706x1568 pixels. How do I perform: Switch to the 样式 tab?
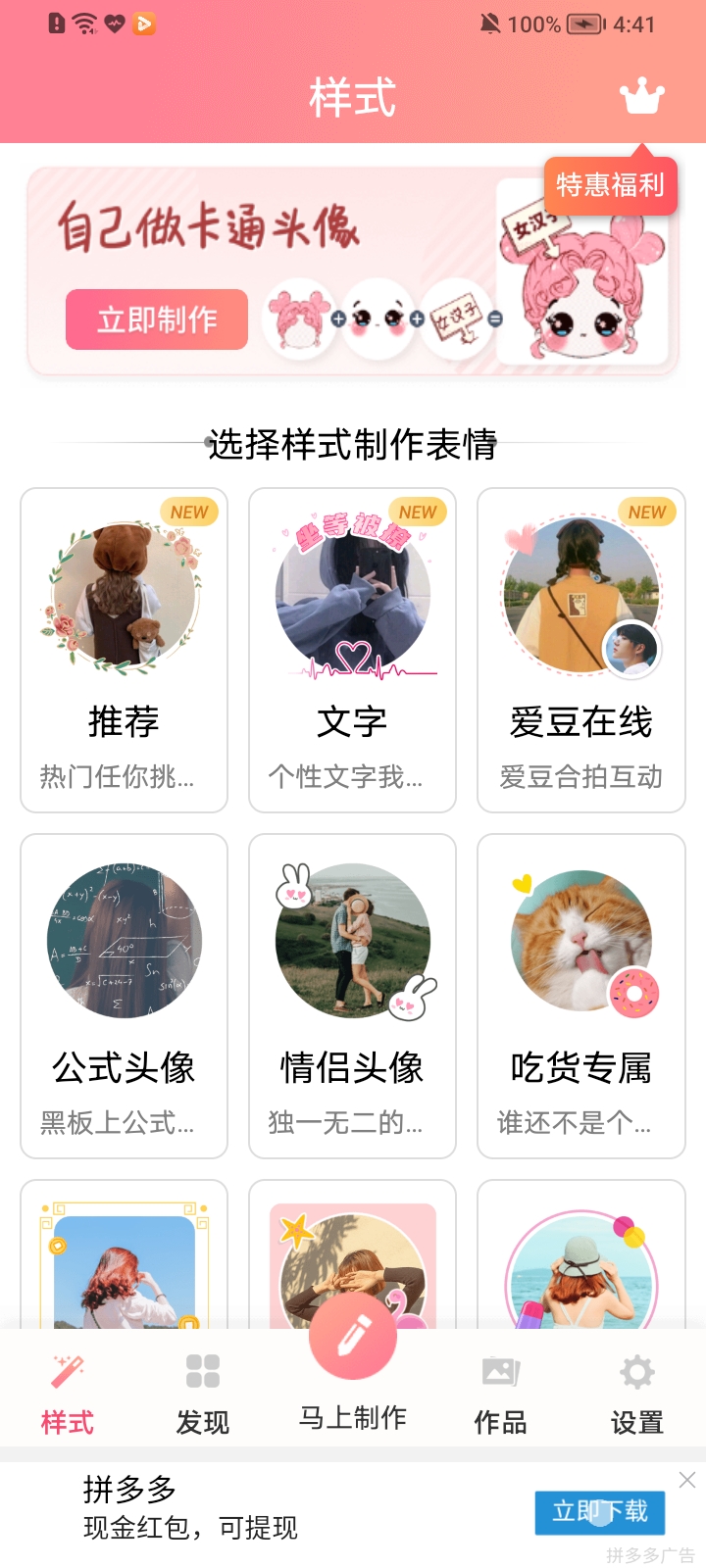68,1392
